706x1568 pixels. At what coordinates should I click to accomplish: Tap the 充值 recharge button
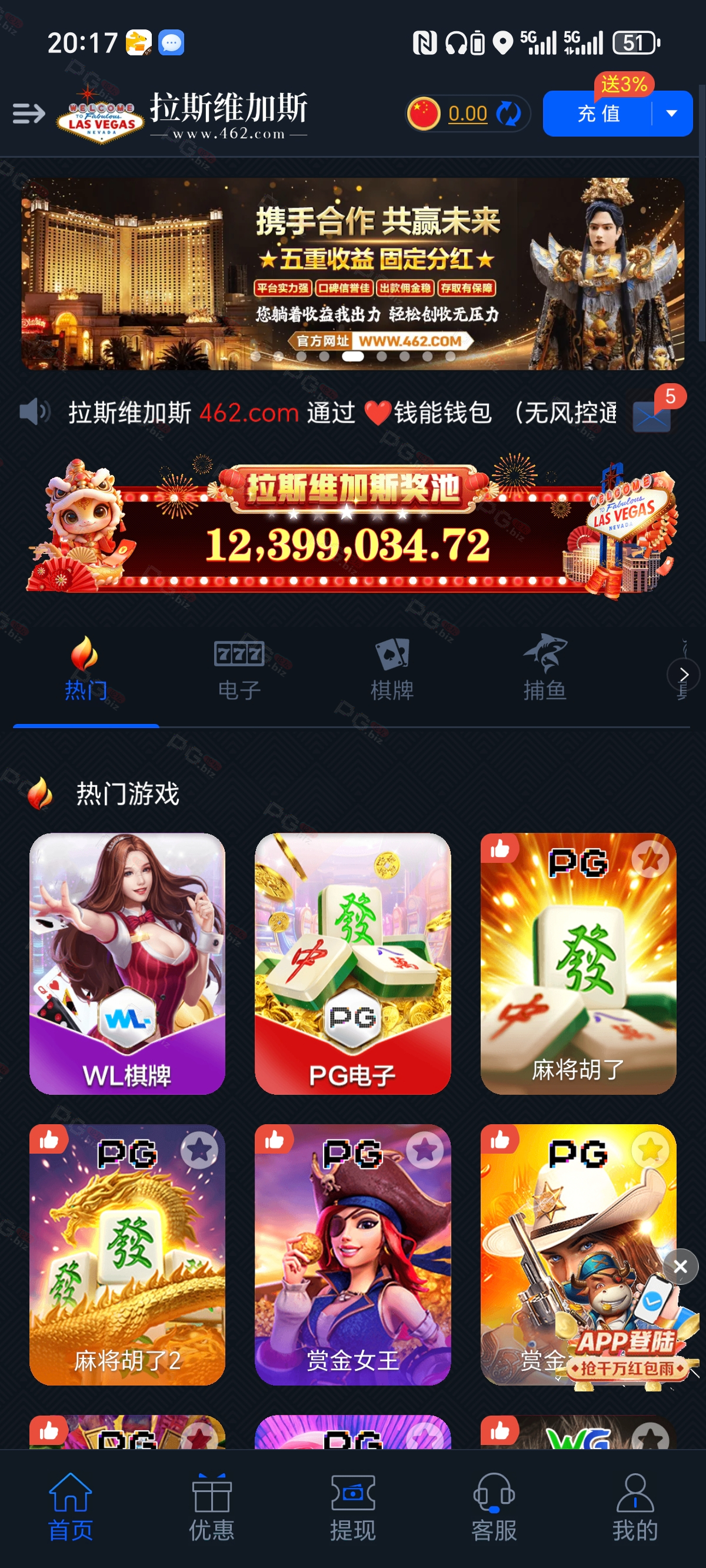tap(598, 113)
